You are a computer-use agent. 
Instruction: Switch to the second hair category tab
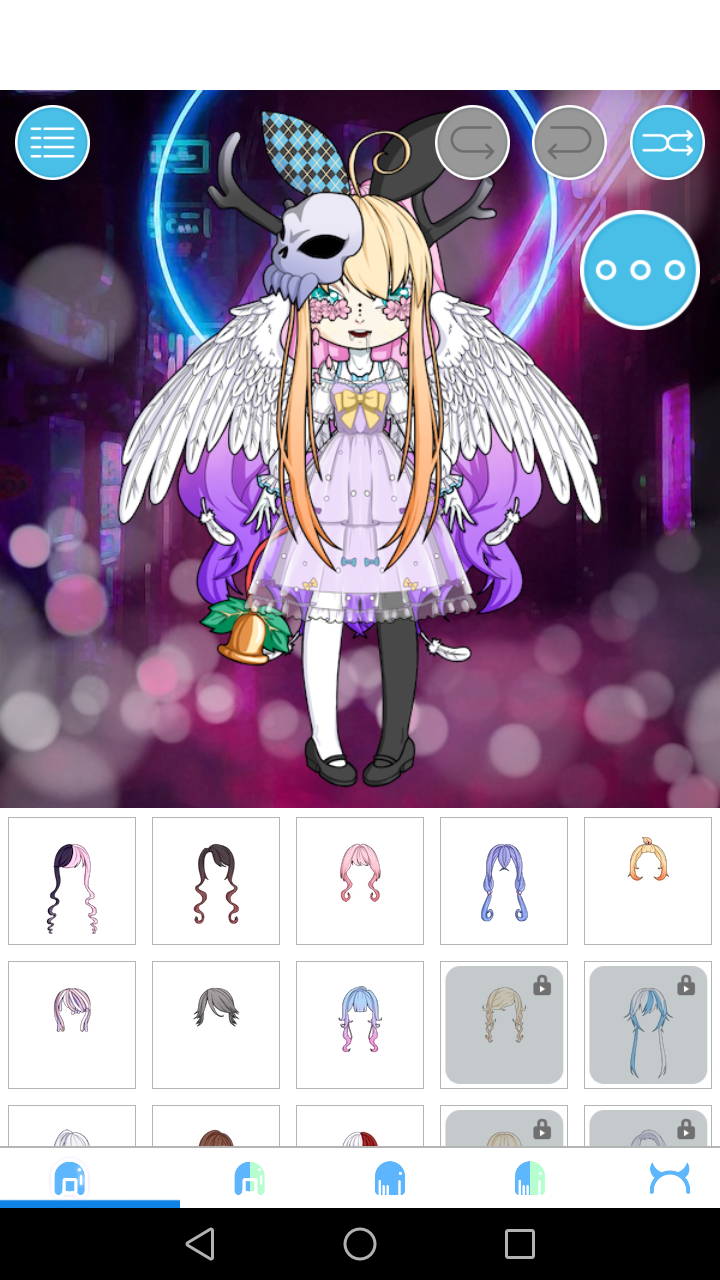pos(249,1178)
